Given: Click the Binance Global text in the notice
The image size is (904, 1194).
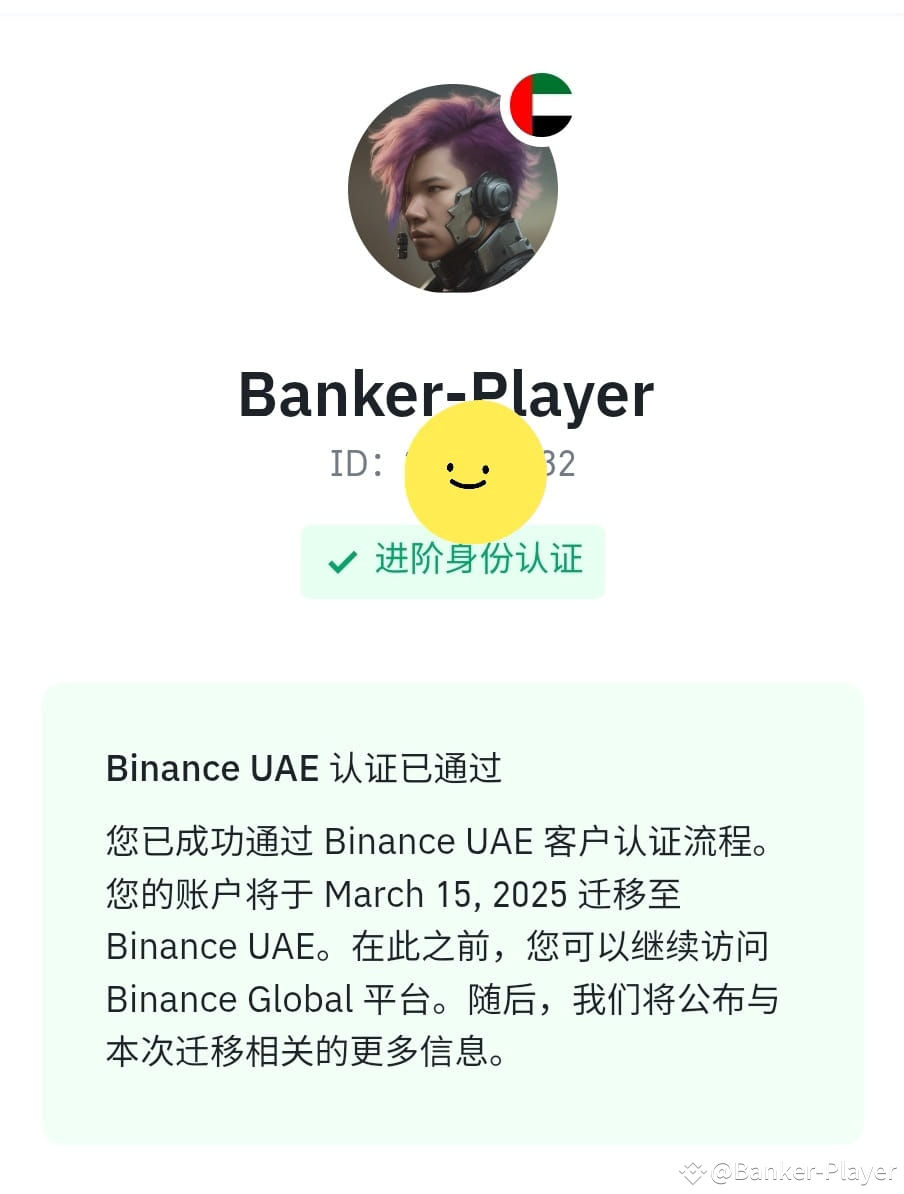Looking at the screenshot, I should click(x=230, y=997).
